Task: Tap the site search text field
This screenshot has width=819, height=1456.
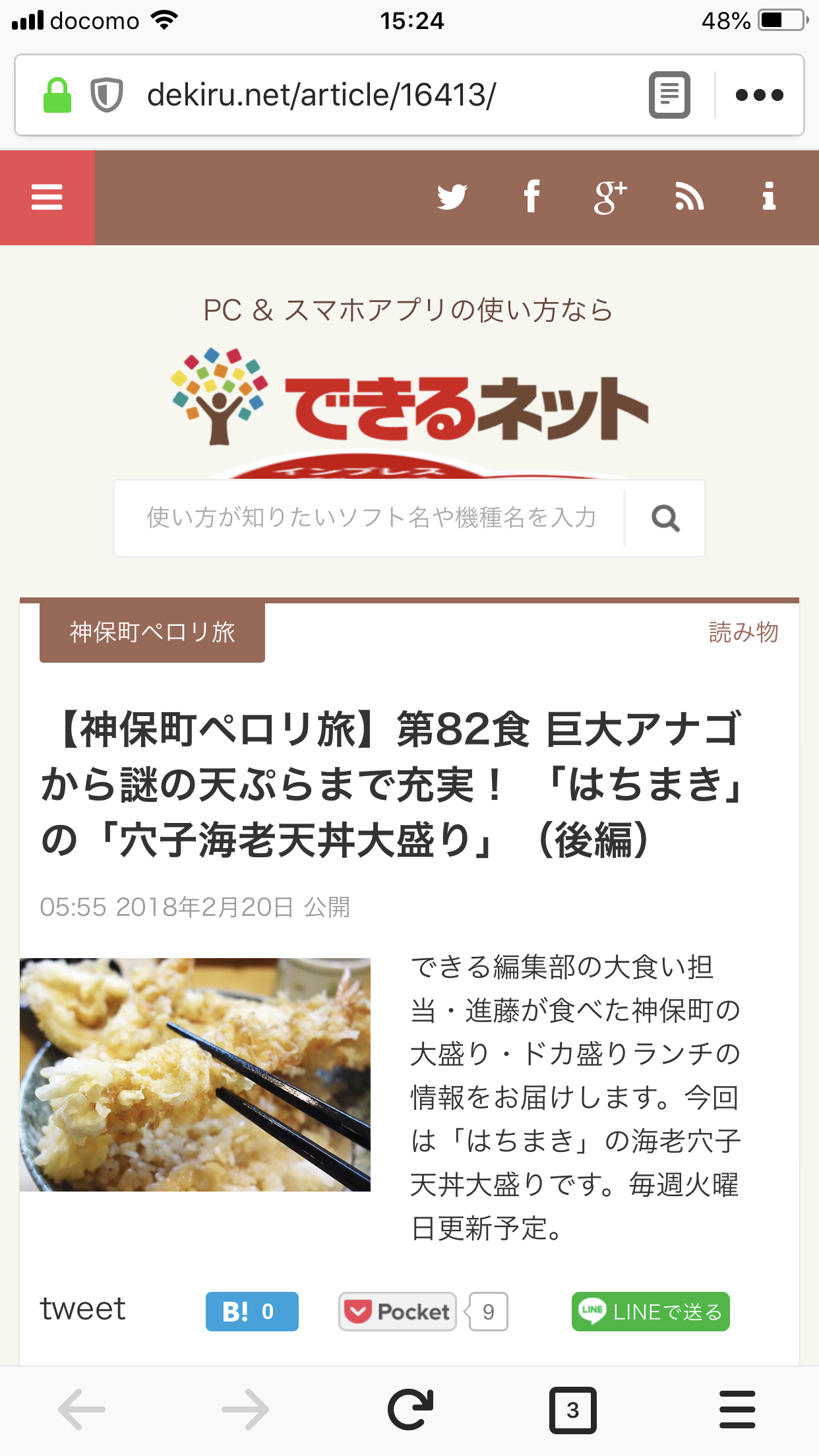Action: tap(371, 518)
